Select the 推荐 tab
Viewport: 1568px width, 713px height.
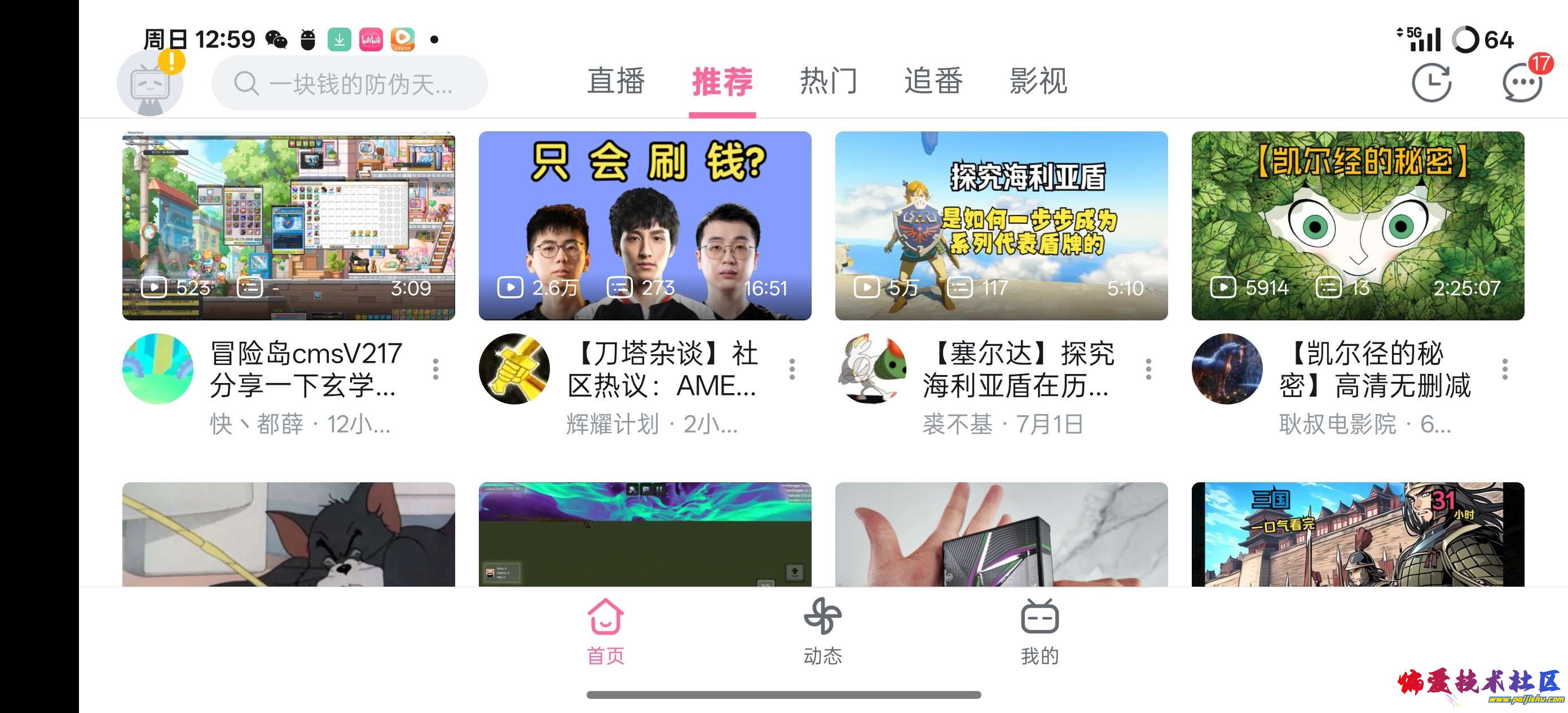[722, 82]
